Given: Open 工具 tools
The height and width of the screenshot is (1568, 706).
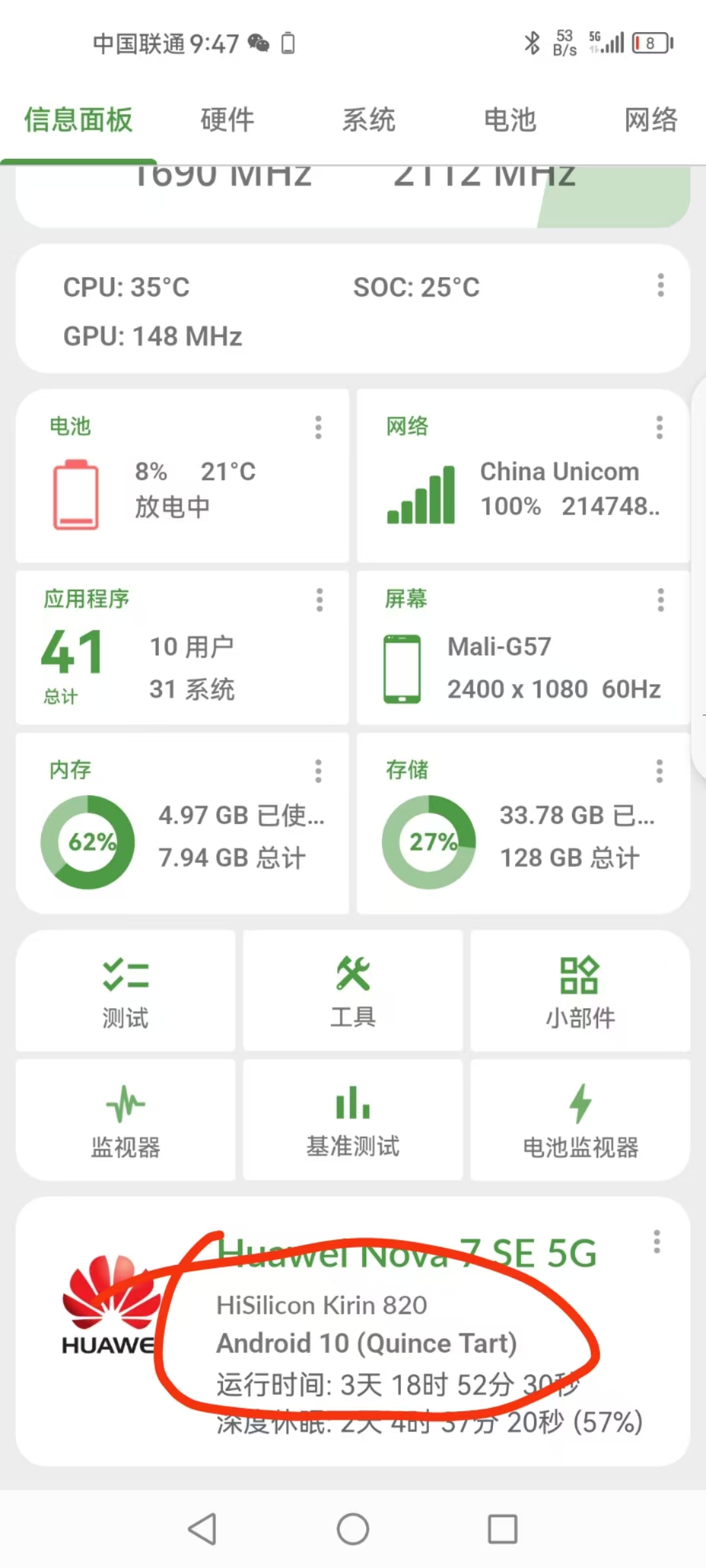Looking at the screenshot, I should (x=353, y=991).
